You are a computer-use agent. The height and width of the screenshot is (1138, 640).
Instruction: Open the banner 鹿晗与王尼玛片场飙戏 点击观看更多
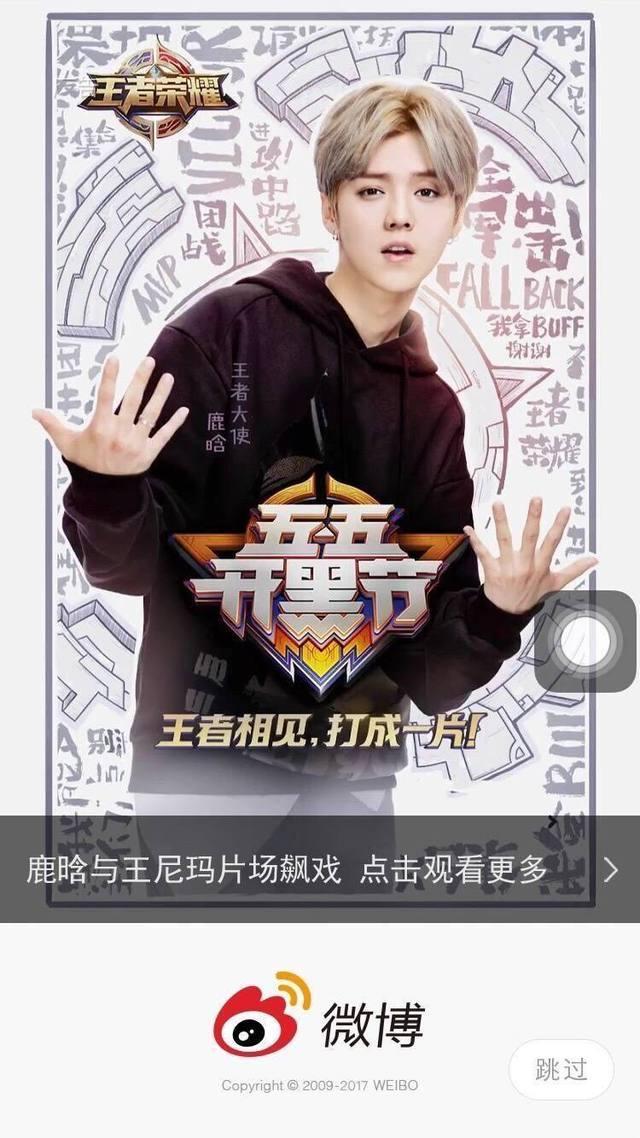pos(320,869)
